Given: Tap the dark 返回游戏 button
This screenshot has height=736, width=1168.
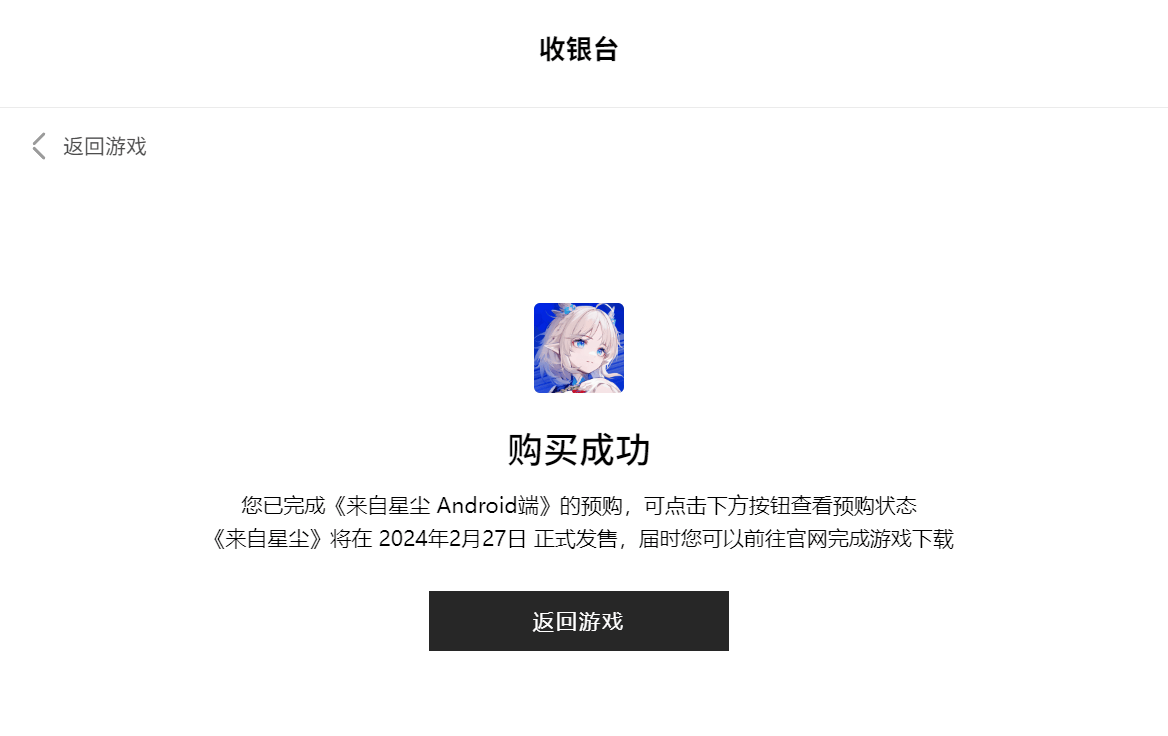Looking at the screenshot, I should (578, 621).
